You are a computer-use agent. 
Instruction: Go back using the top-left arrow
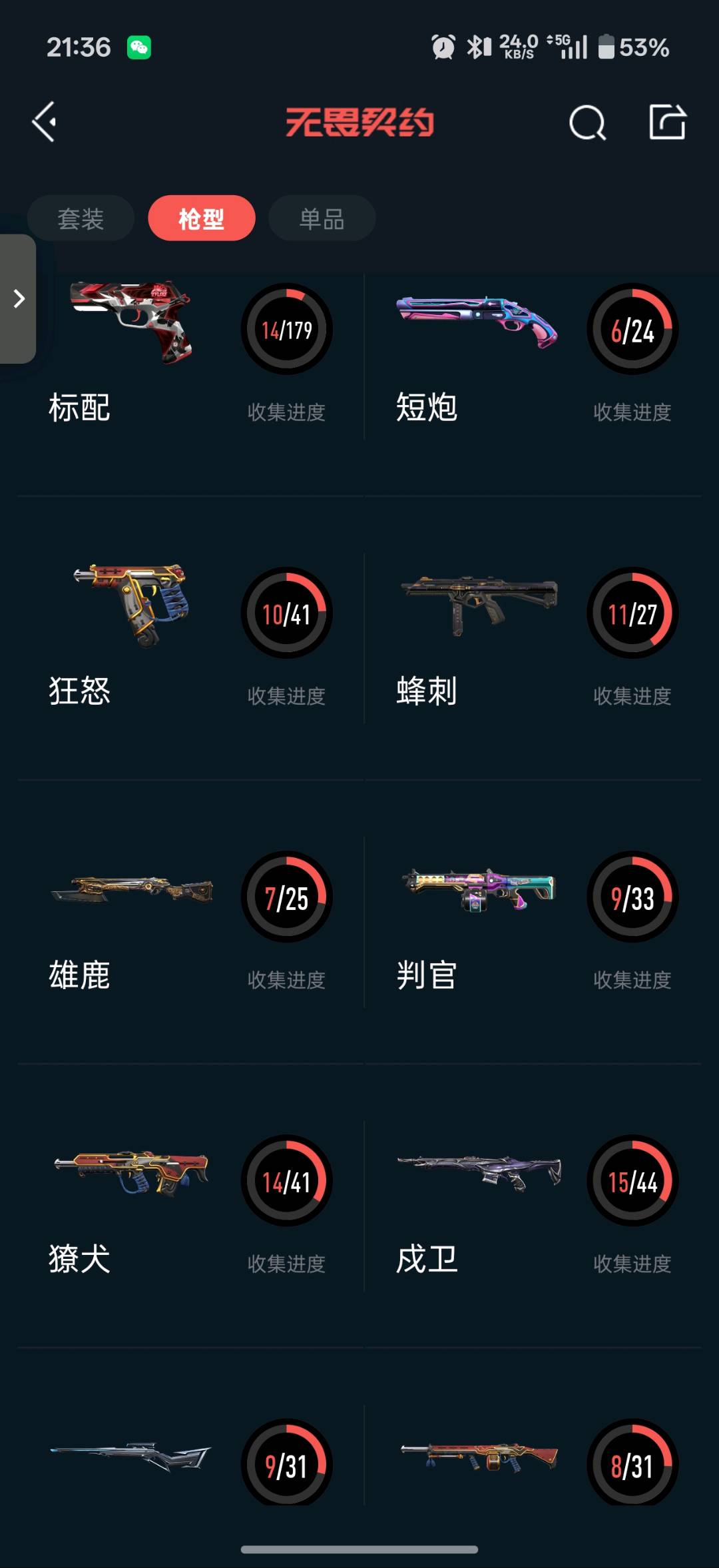click(x=44, y=122)
